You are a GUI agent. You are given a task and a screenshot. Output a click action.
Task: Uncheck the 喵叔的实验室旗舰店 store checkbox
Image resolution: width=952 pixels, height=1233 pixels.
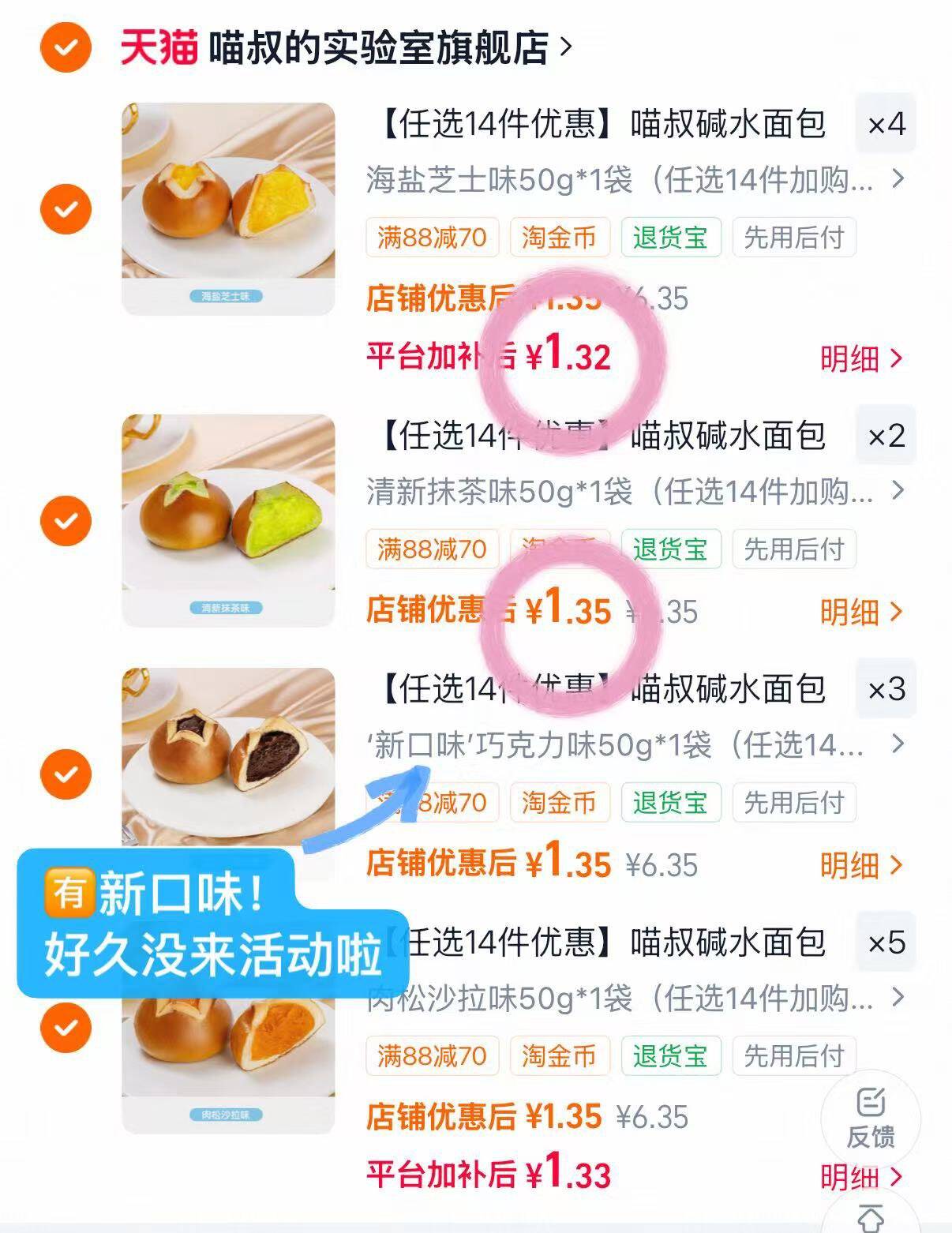66,47
